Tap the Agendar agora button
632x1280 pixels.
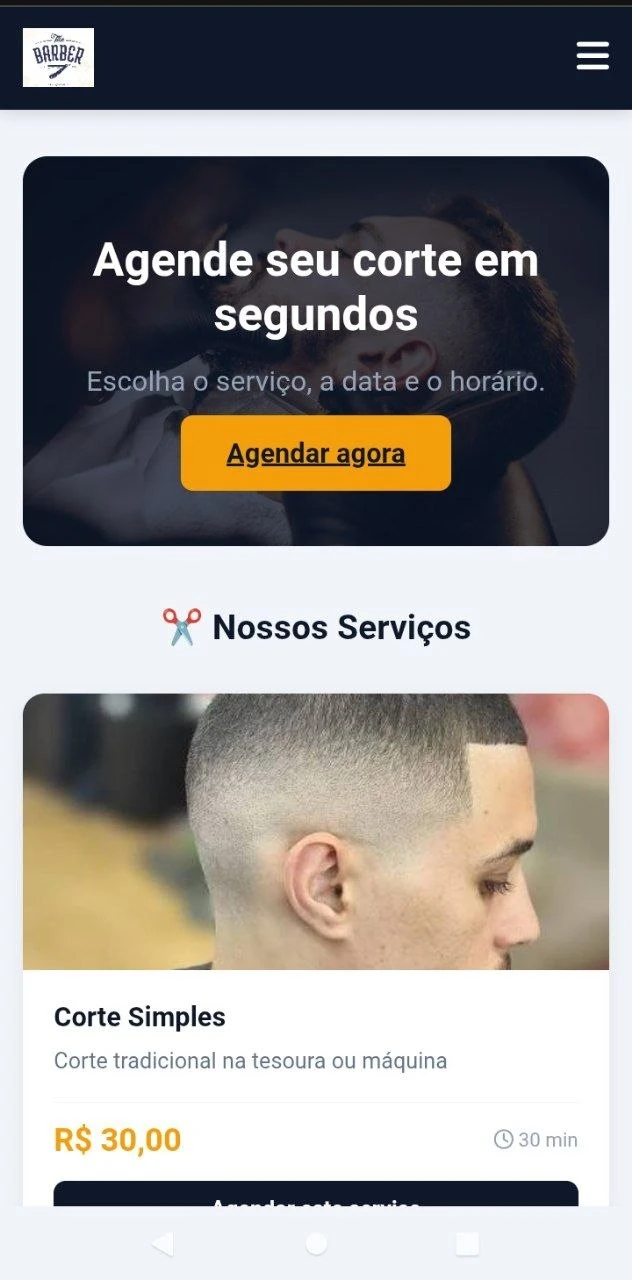click(316, 453)
